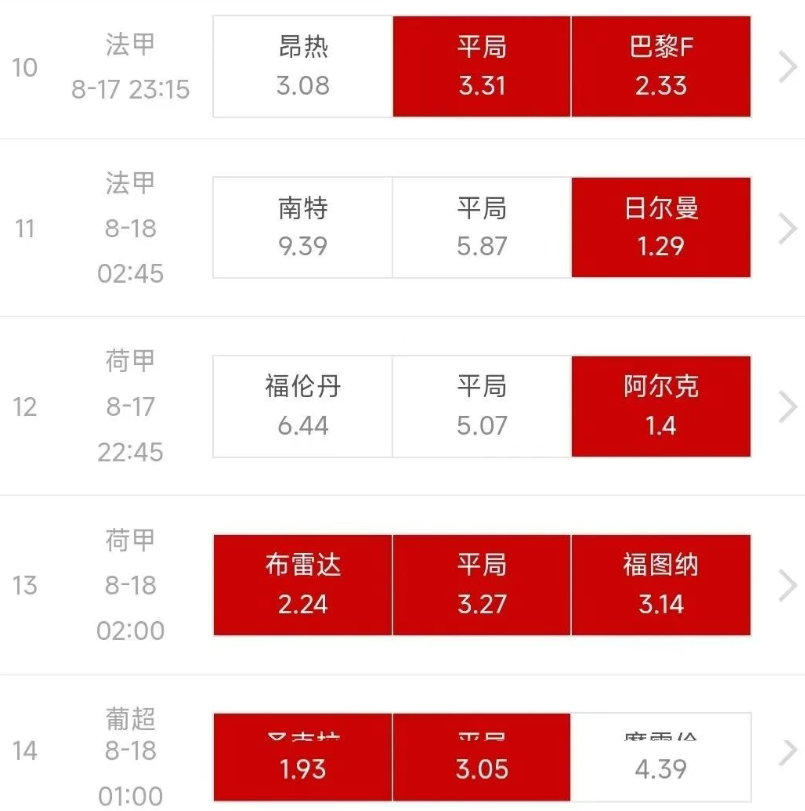
Task: Pick 南特 win at 9.39
Action: [x=302, y=228]
